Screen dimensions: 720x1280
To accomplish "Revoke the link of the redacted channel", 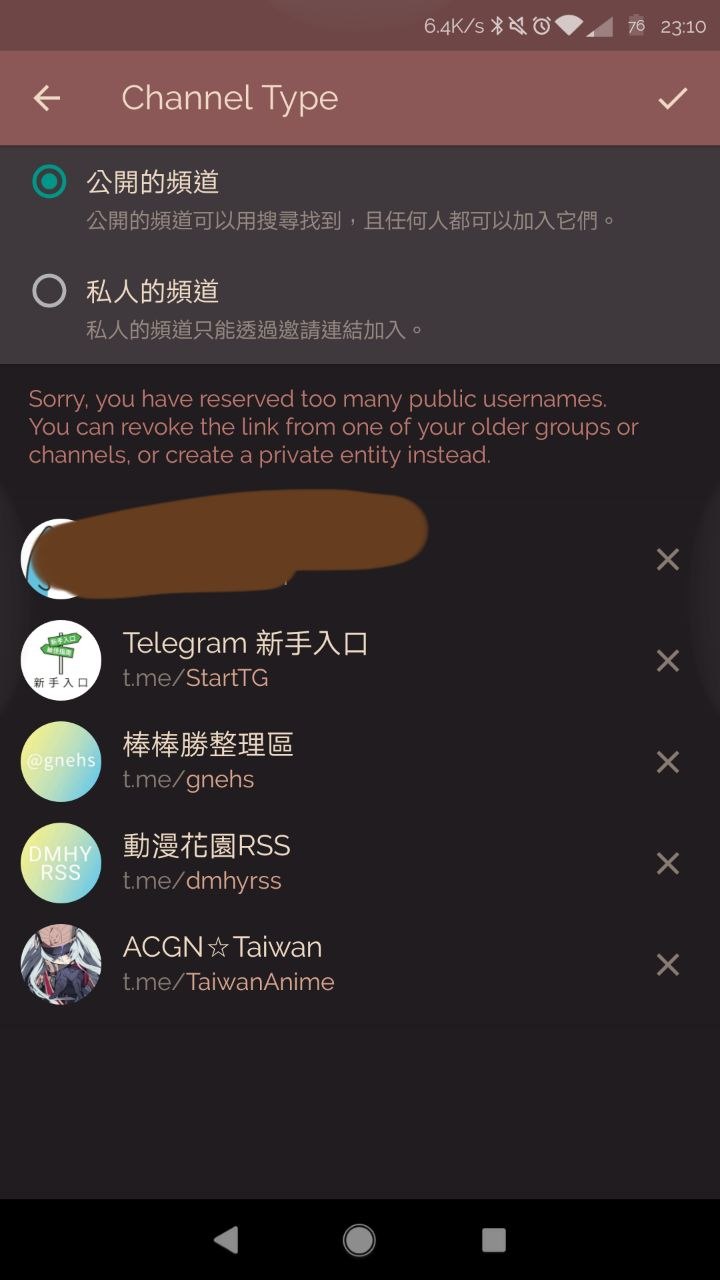I will click(667, 559).
